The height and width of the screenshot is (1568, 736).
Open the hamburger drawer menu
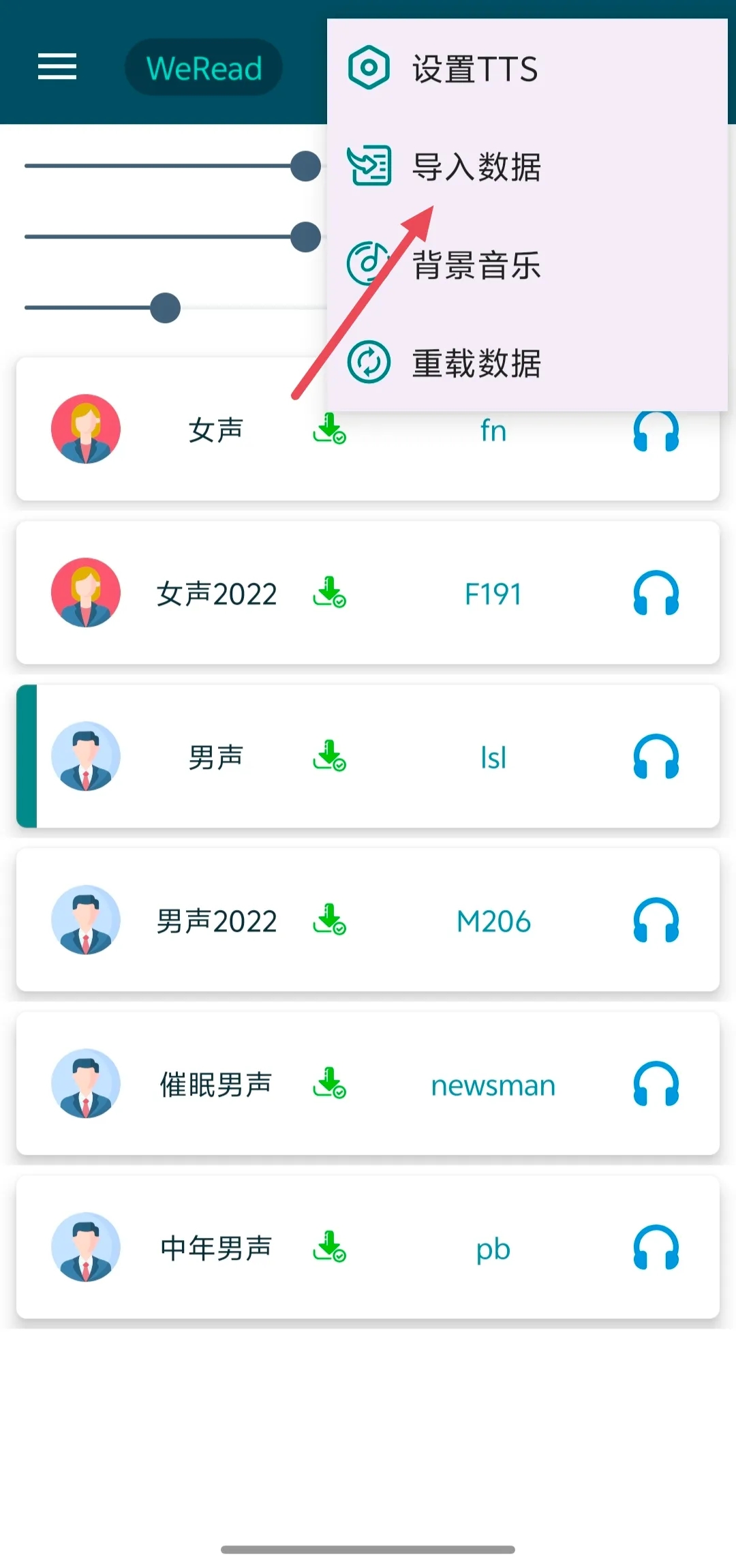(x=57, y=67)
